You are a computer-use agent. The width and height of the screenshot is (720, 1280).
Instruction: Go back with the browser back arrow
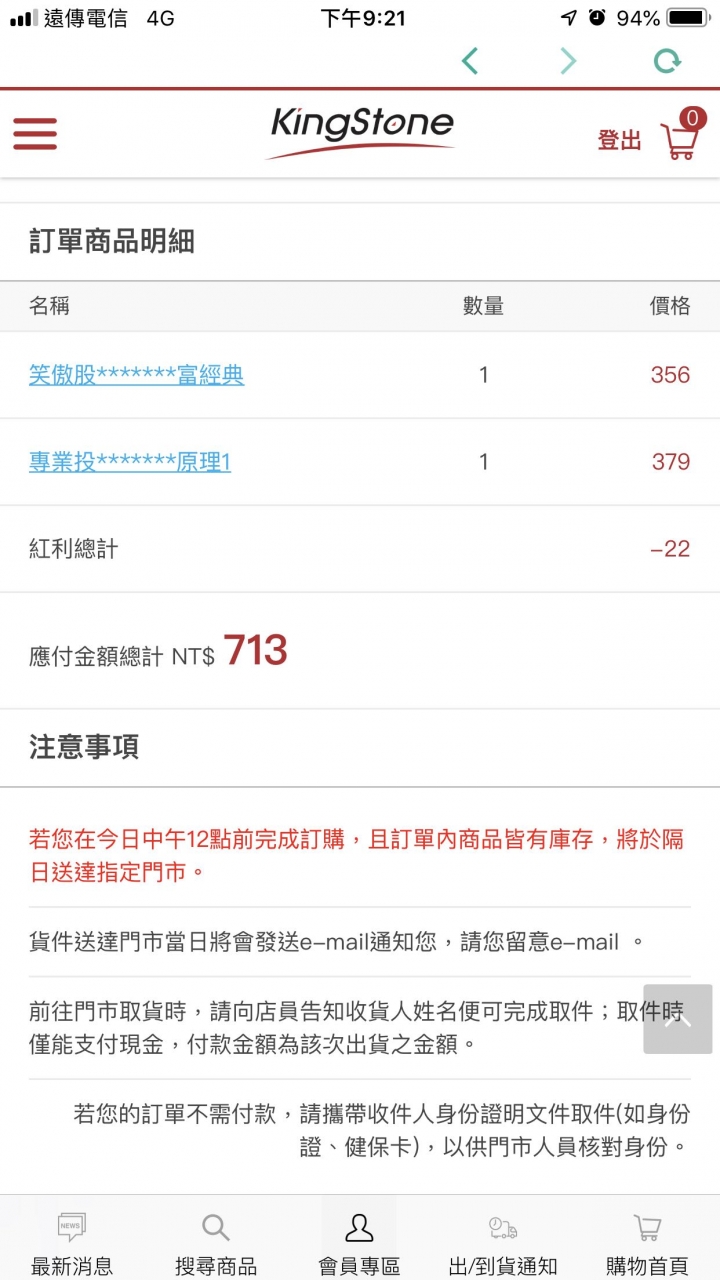click(x=470, y=62)
